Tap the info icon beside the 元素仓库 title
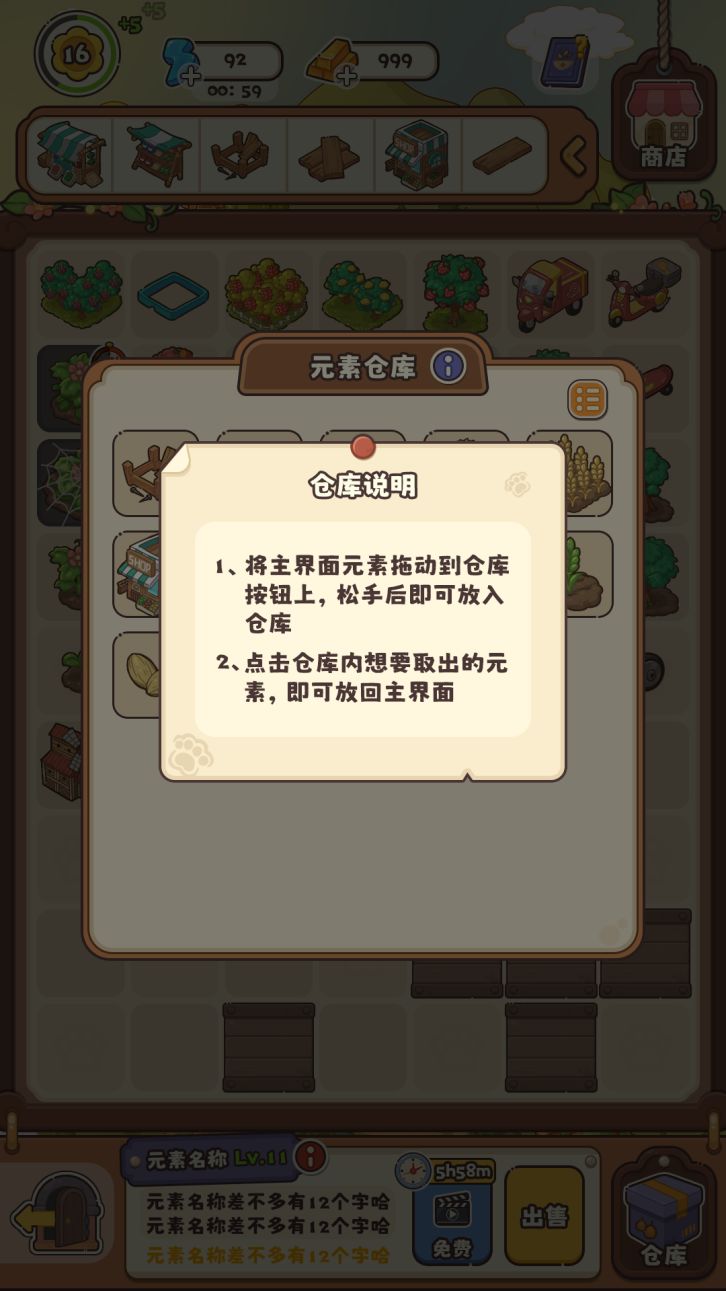The width and height of the screenshot is (726, 1291). (450, 367)
